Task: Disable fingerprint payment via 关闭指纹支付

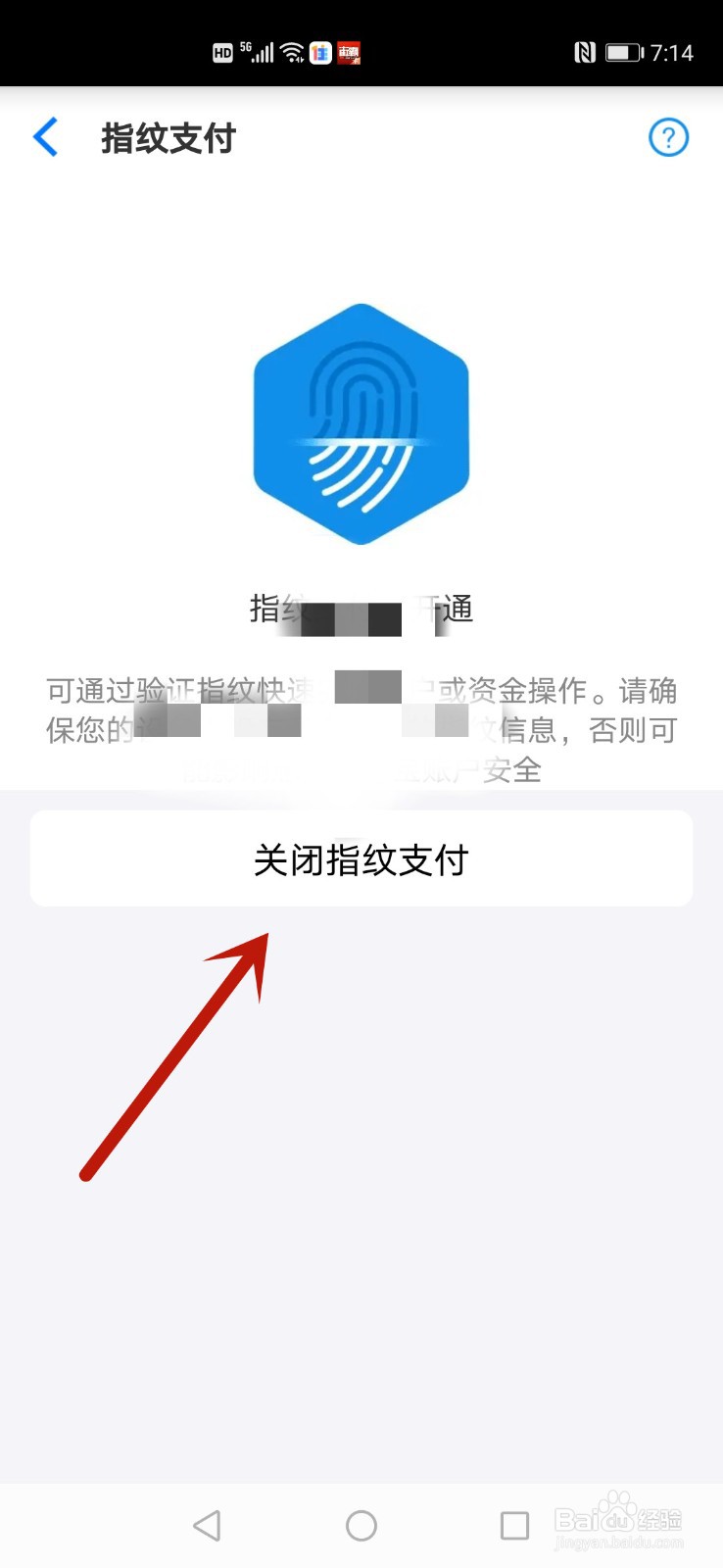Action: click(361, 858)
